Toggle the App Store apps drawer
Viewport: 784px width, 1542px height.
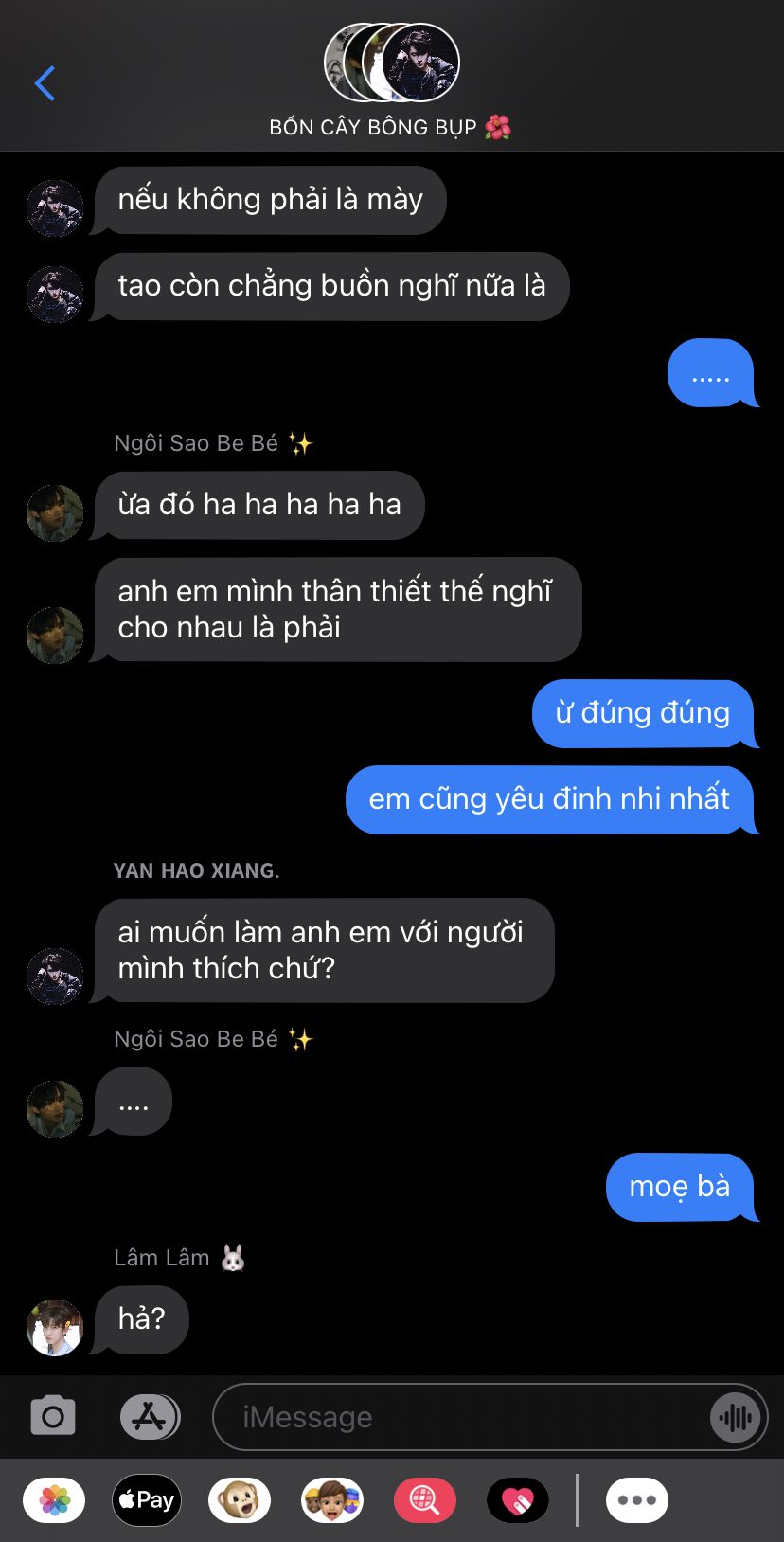pos(150,1417)
